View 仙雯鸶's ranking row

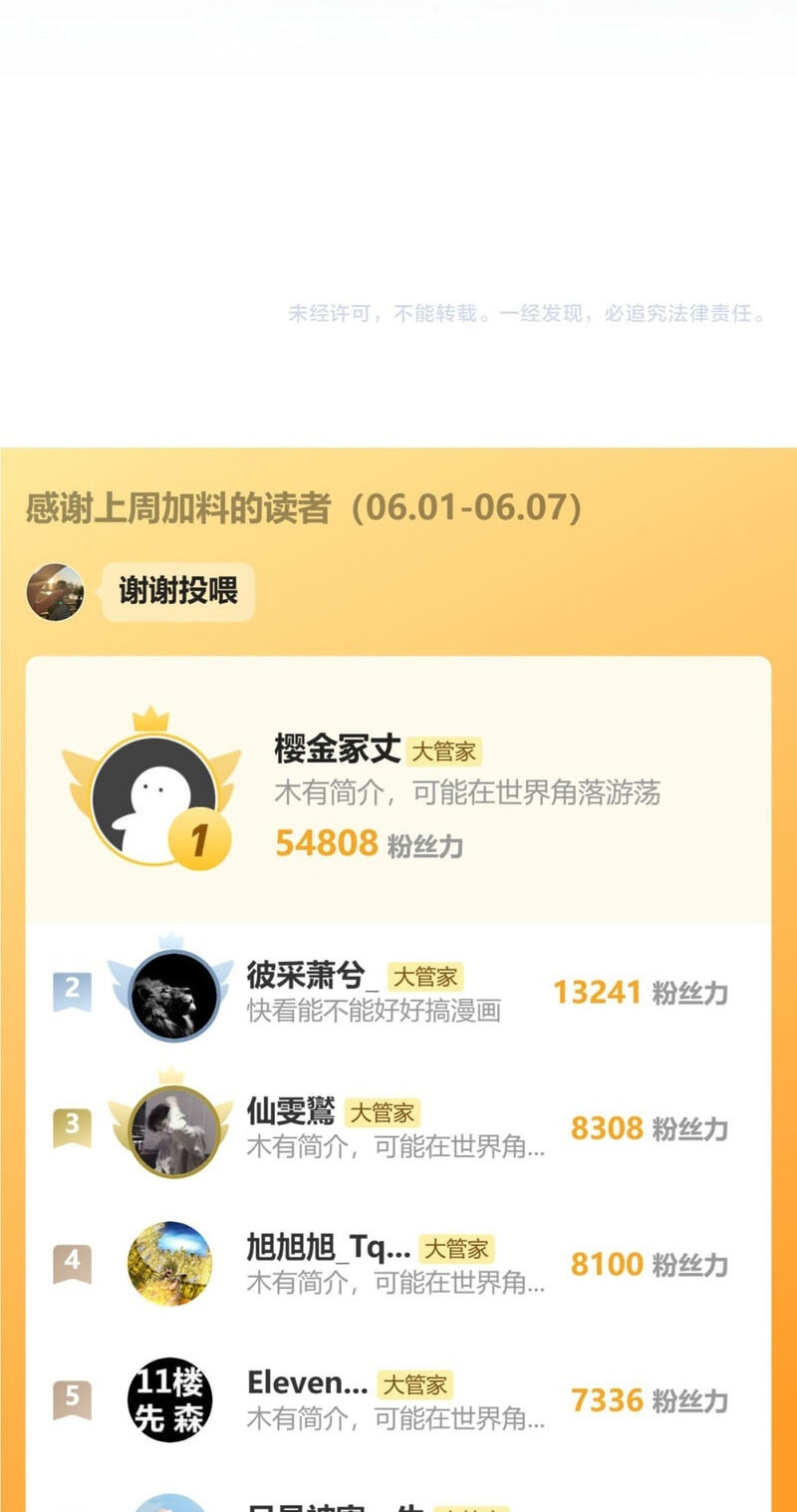(398, 1128)
